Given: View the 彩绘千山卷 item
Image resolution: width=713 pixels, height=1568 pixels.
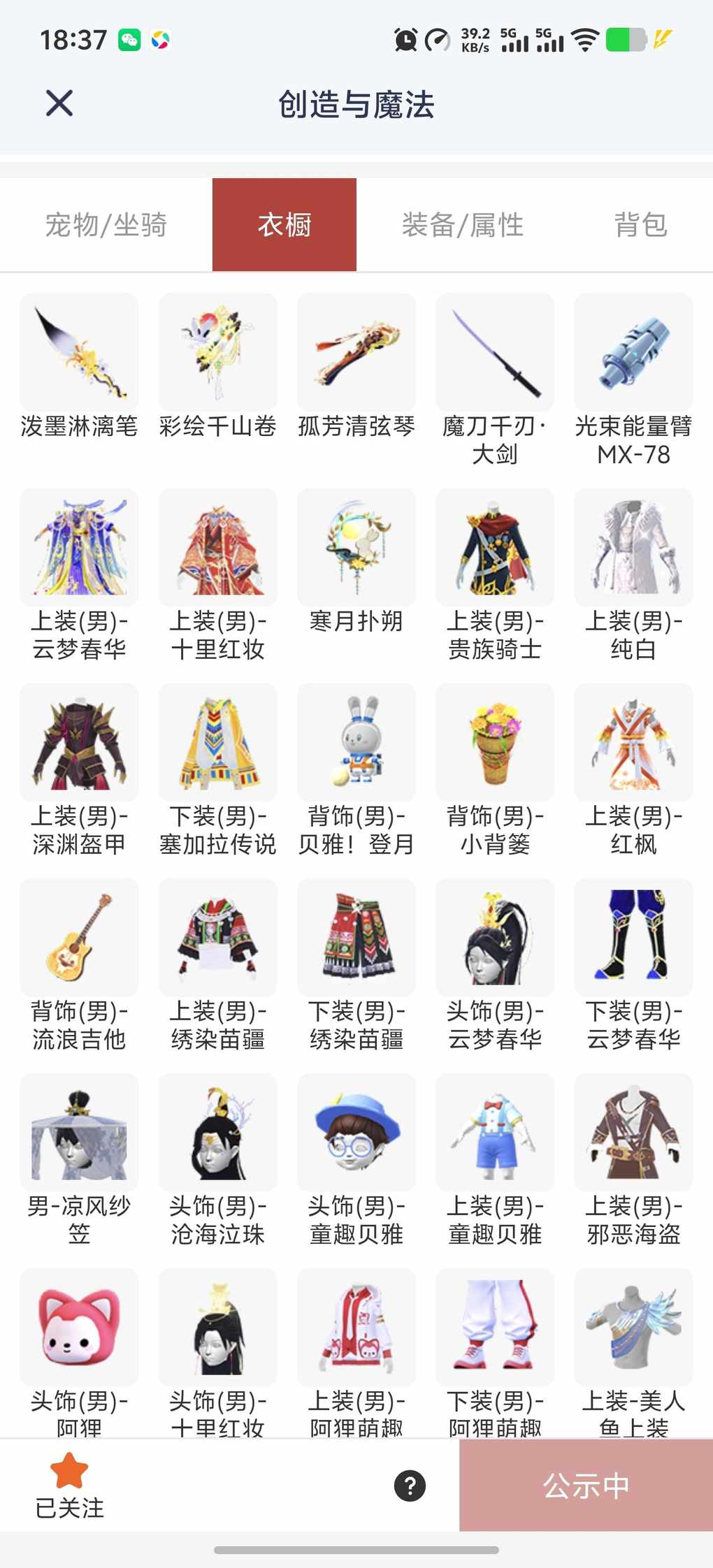Looking at the screenshot, I should click(217, 353).
